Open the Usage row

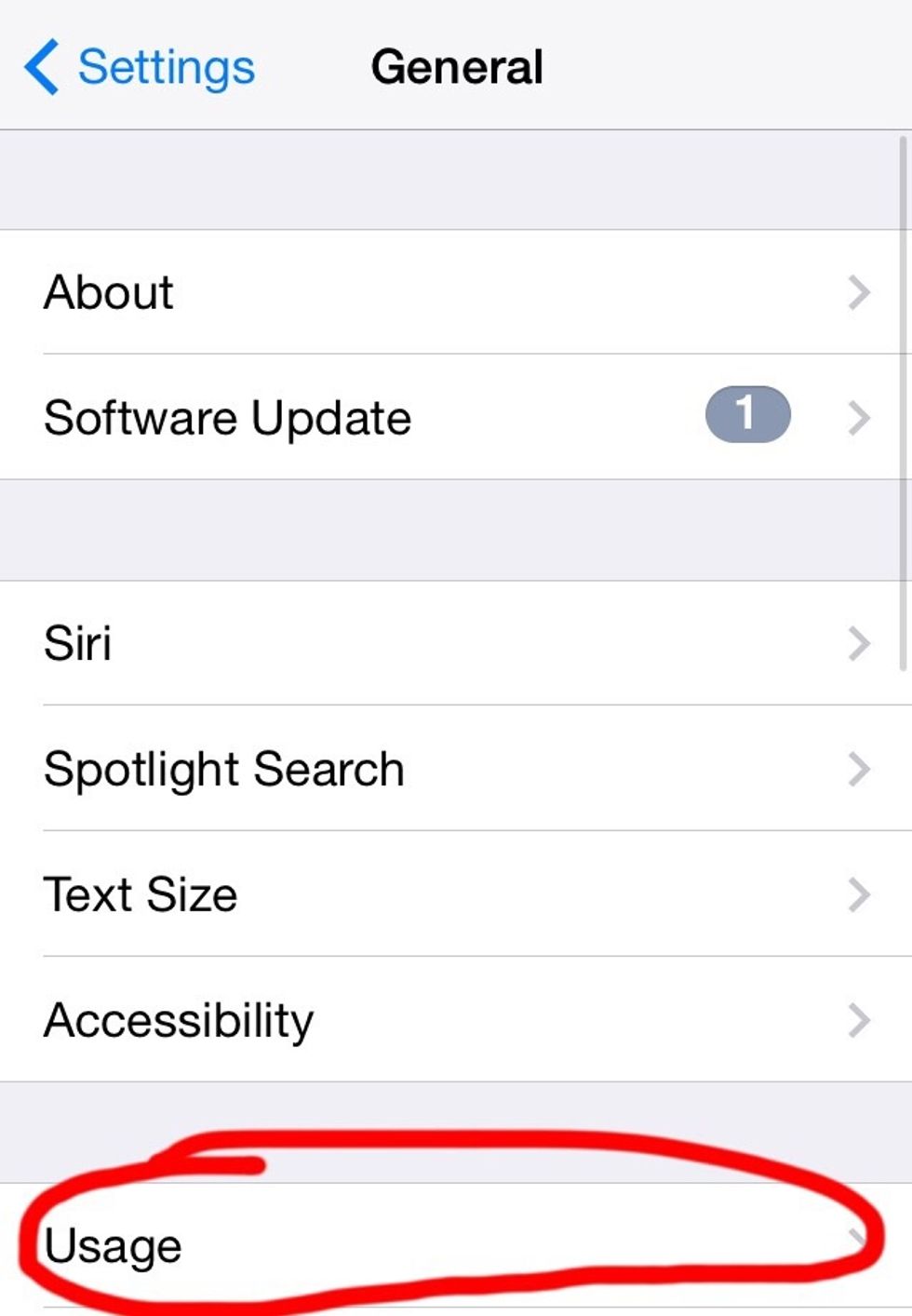[454, 1245]
